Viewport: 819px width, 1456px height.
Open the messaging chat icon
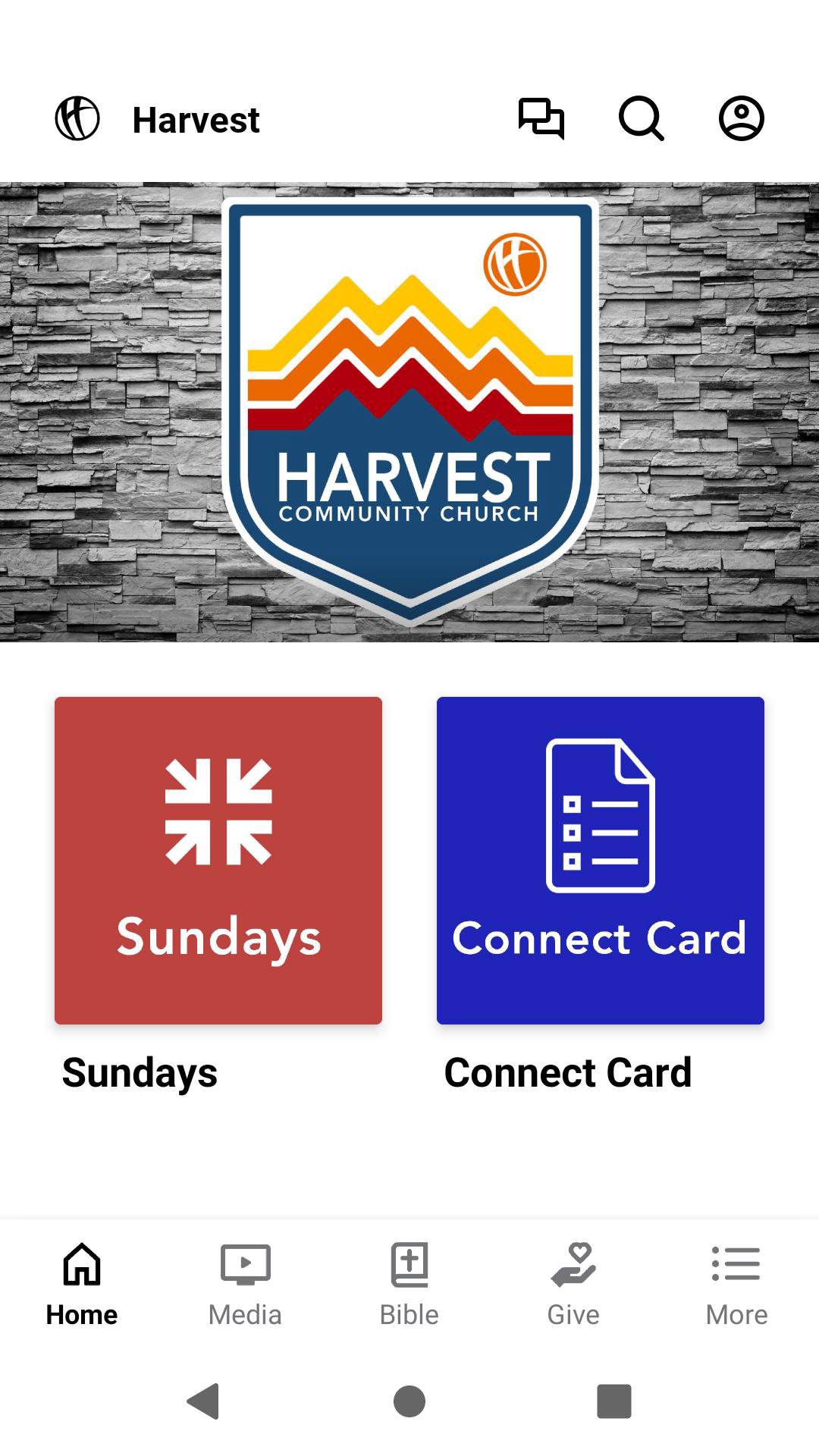541,118
